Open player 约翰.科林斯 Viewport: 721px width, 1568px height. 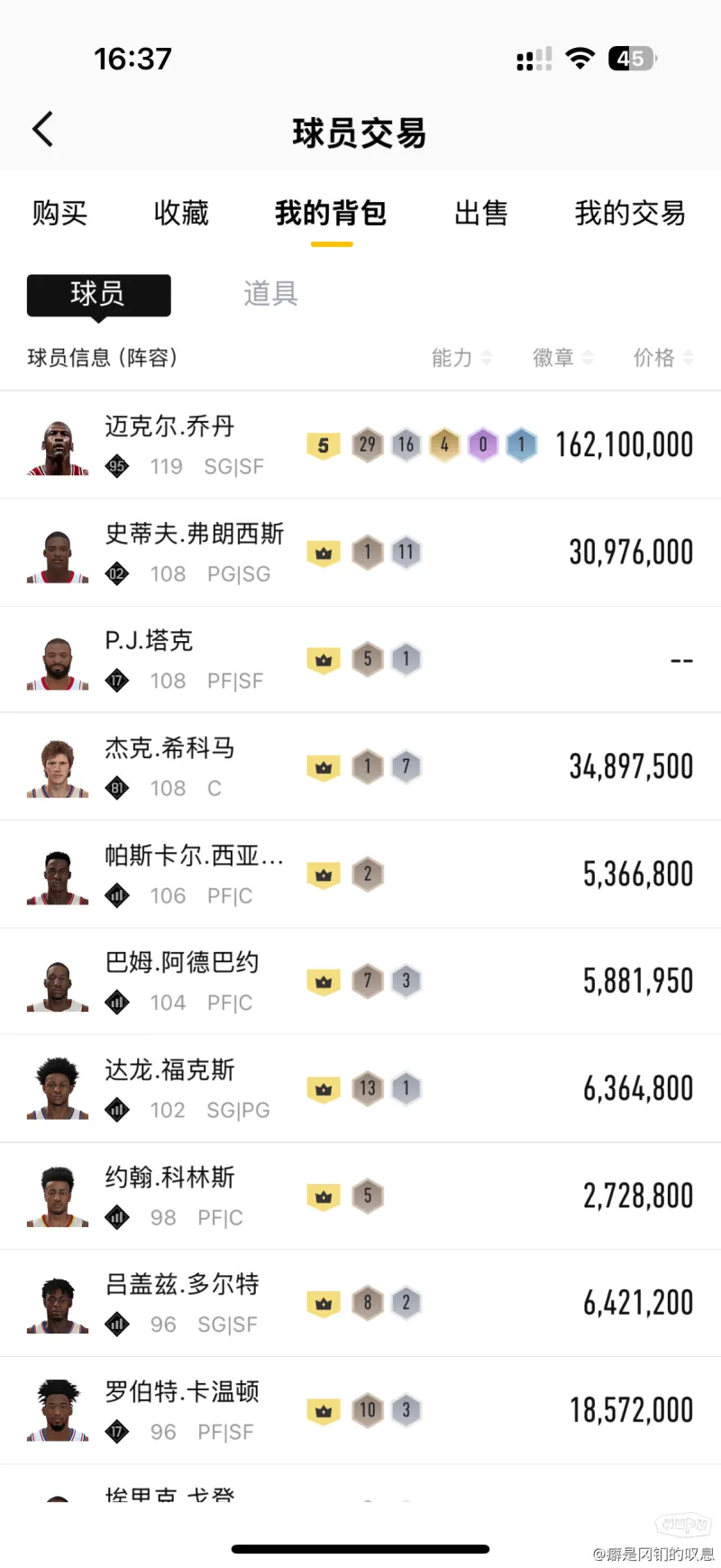coord(360,1196)
